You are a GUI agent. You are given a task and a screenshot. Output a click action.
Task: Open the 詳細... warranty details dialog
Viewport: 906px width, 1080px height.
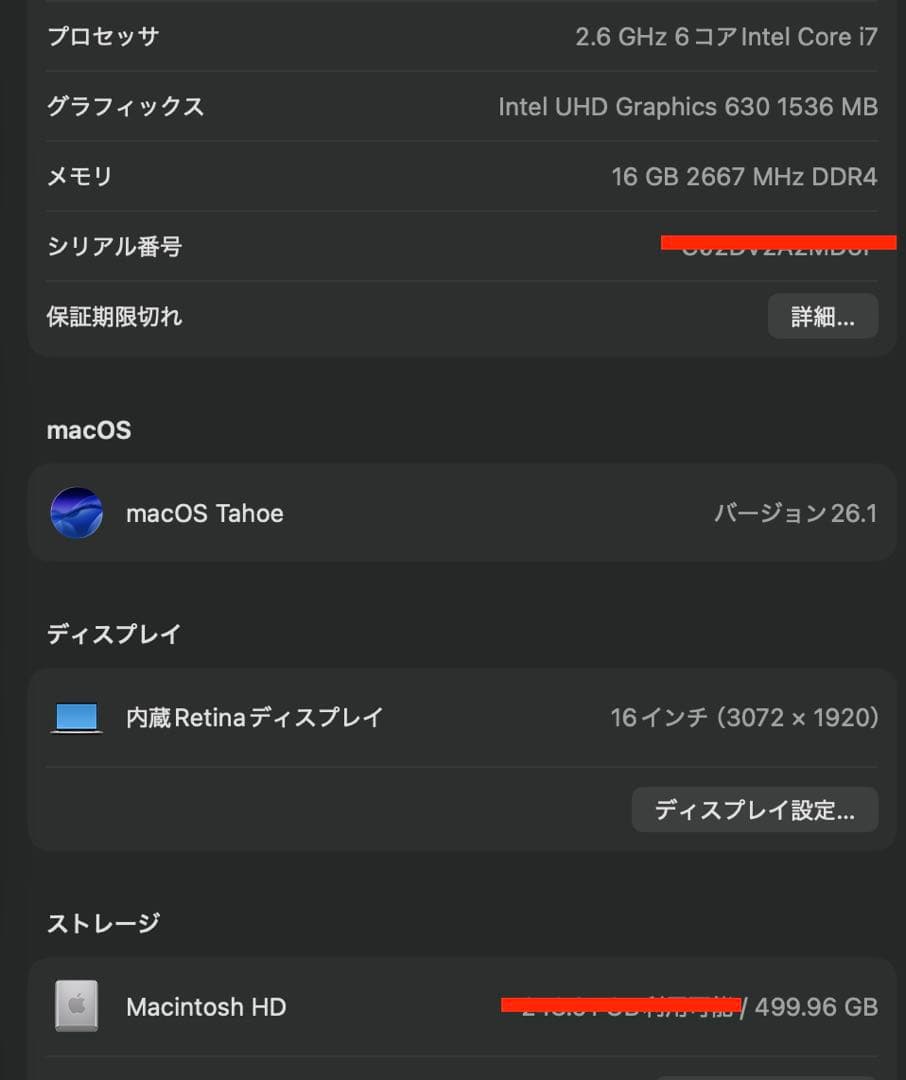click(x=822, y=316)
